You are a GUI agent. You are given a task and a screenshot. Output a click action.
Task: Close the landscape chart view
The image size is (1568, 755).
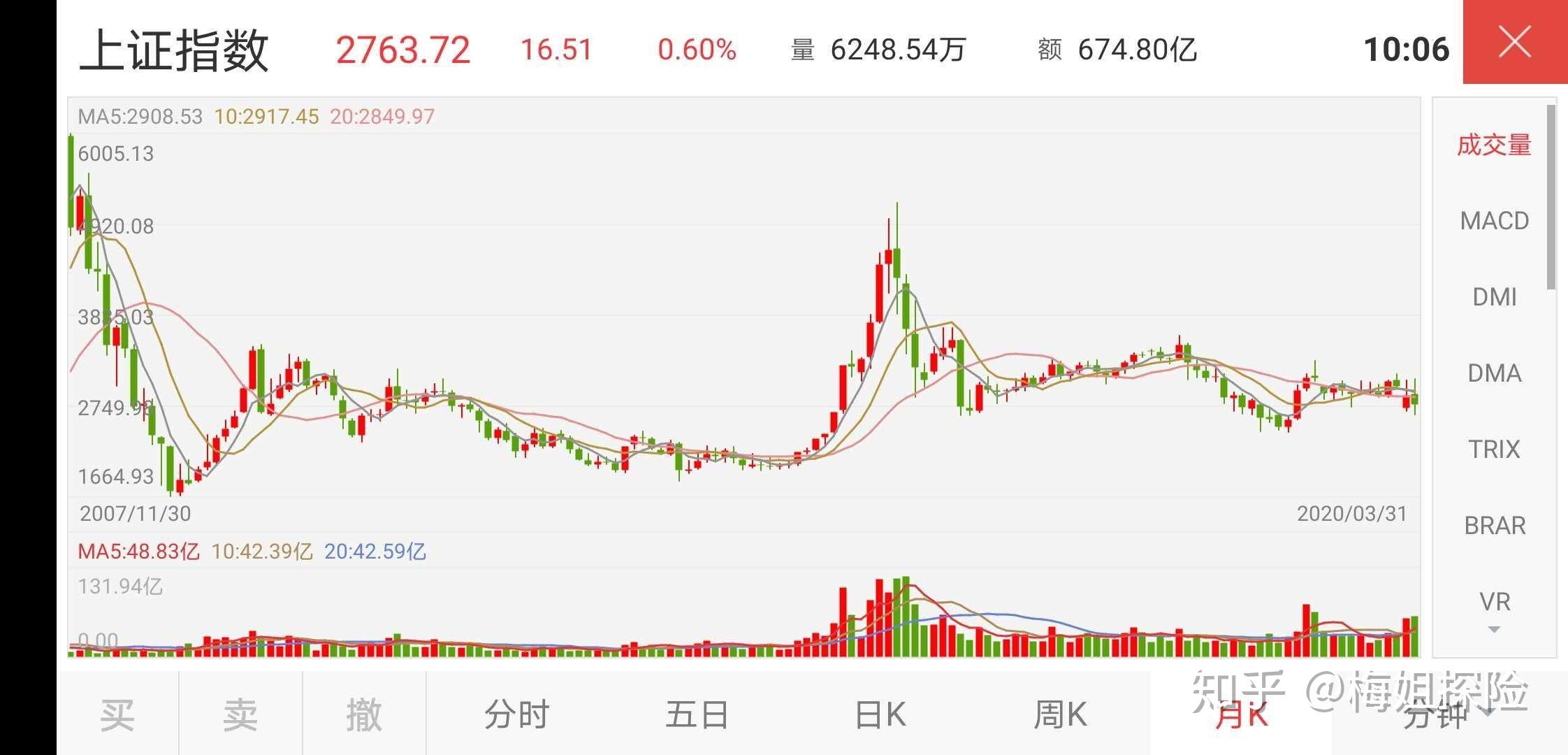click(1514, 43)
